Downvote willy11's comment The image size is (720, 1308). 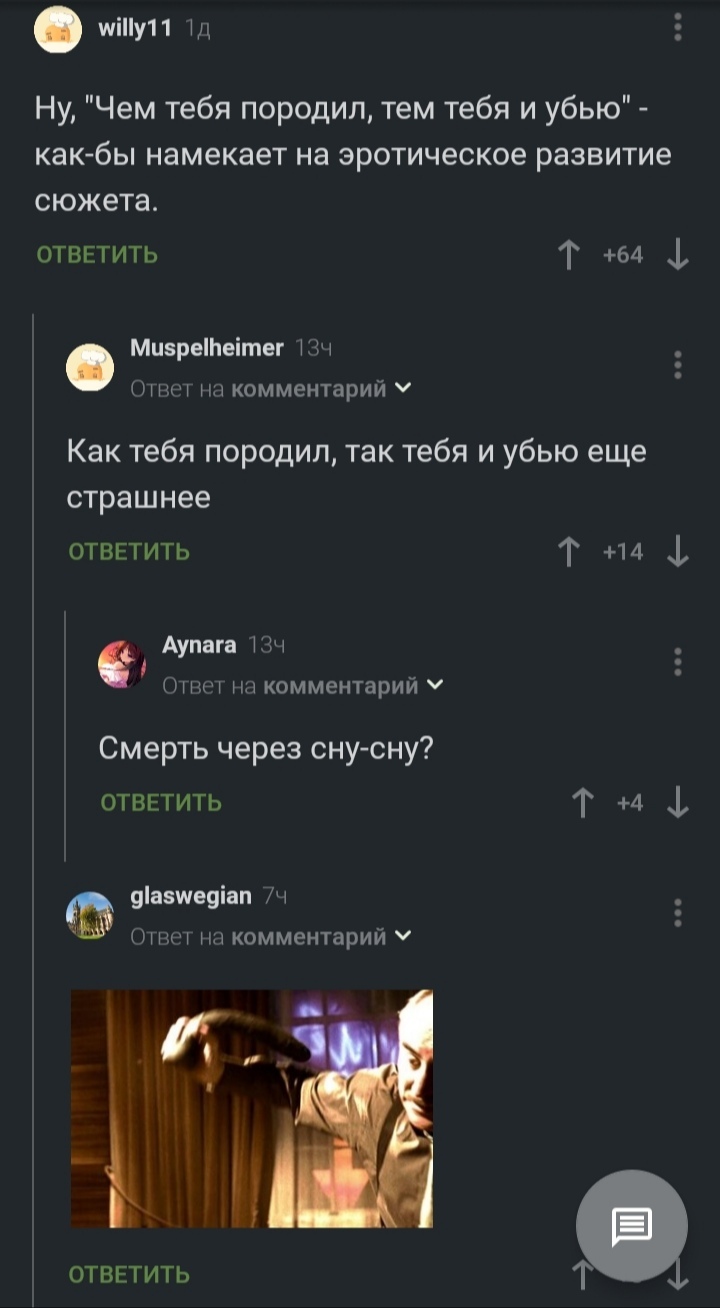pyautogui.click(x=678, y=255)
